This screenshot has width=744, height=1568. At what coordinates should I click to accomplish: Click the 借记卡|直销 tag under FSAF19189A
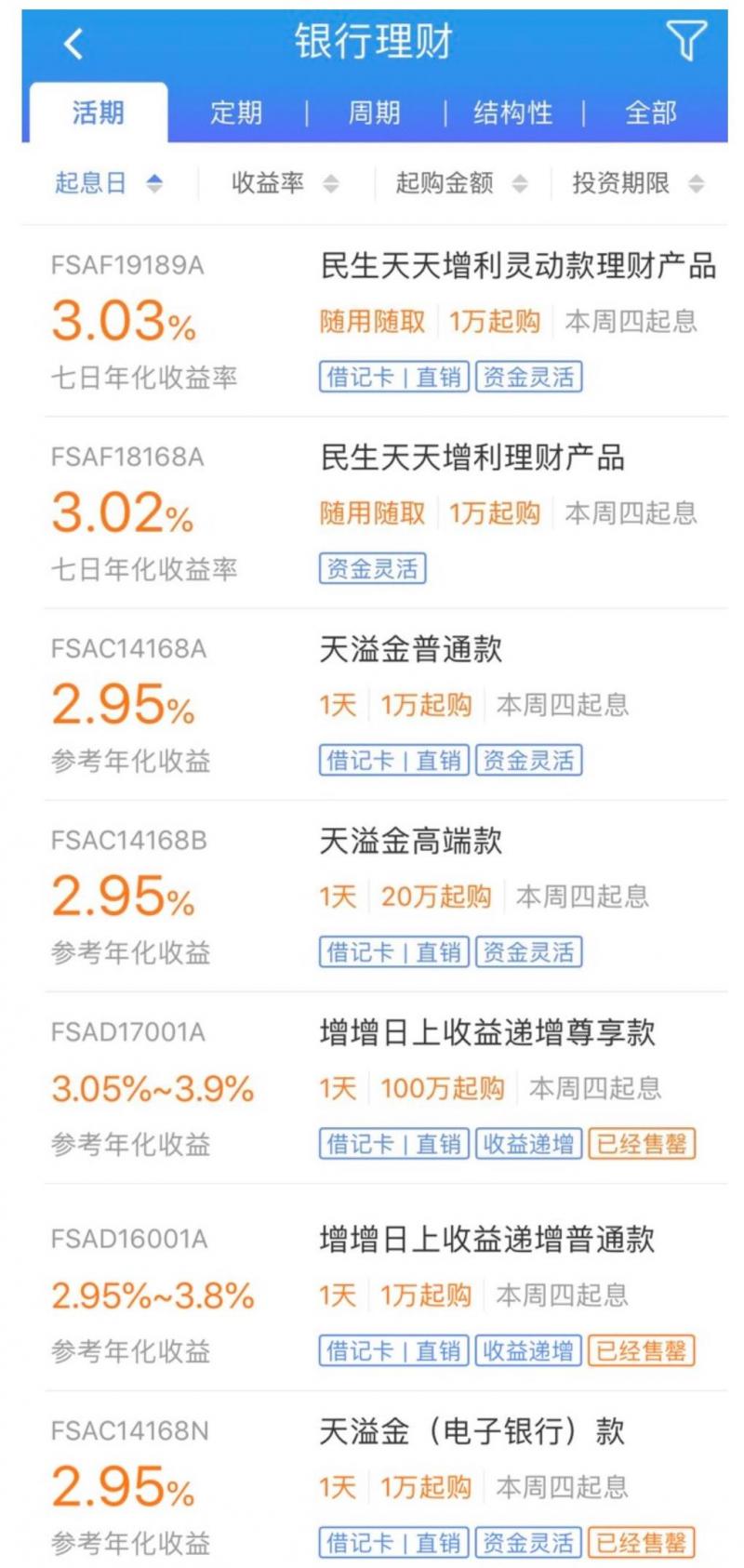(393, 378)
